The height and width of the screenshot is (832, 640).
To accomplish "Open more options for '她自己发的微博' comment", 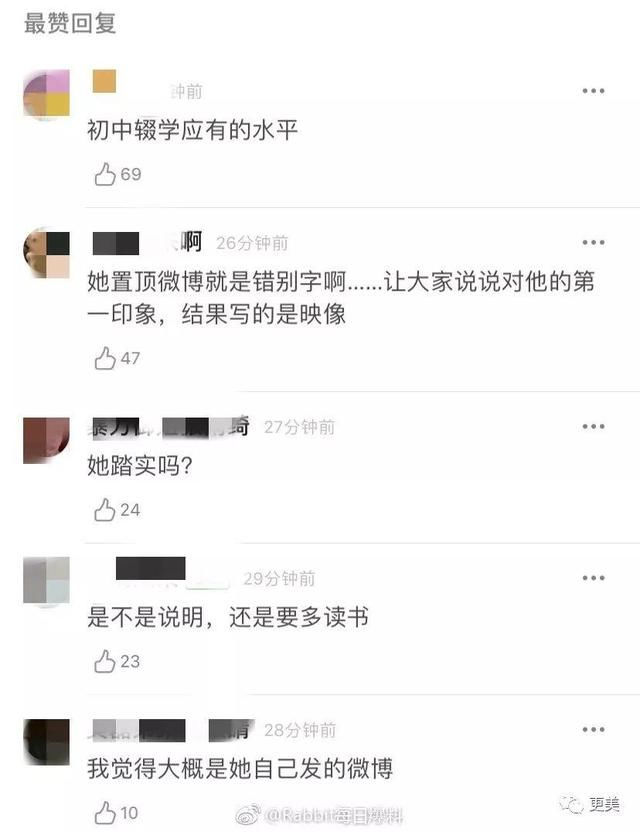I will [593, 730].
